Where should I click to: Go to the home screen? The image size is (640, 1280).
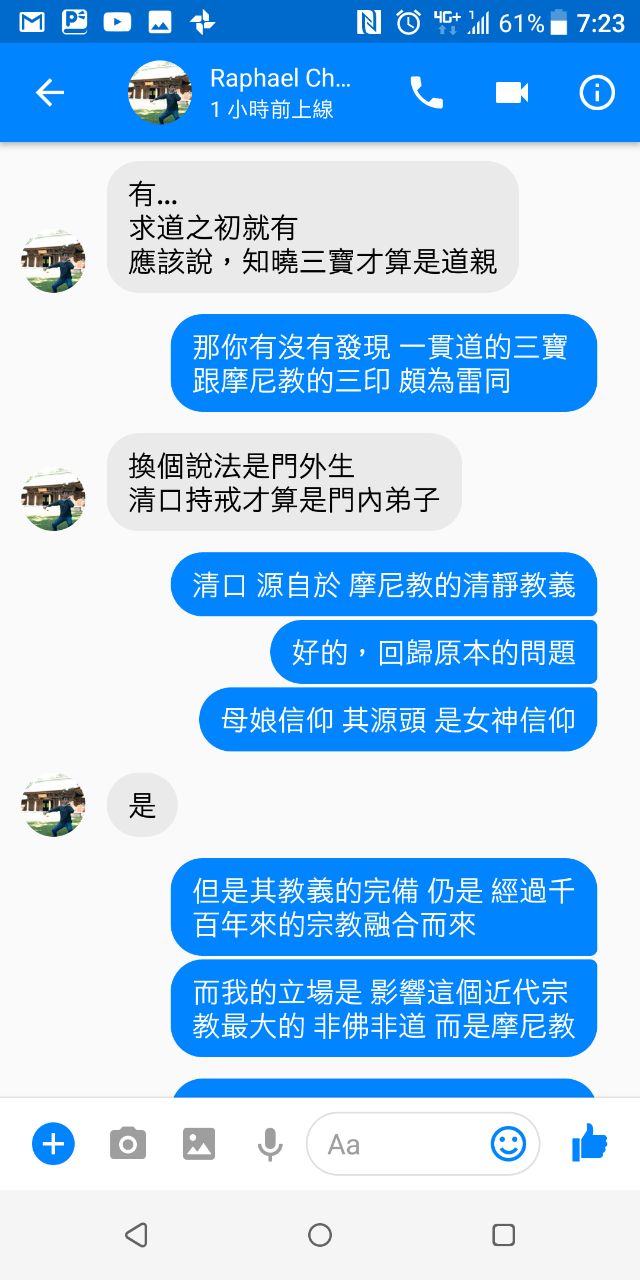point(320,1235)
